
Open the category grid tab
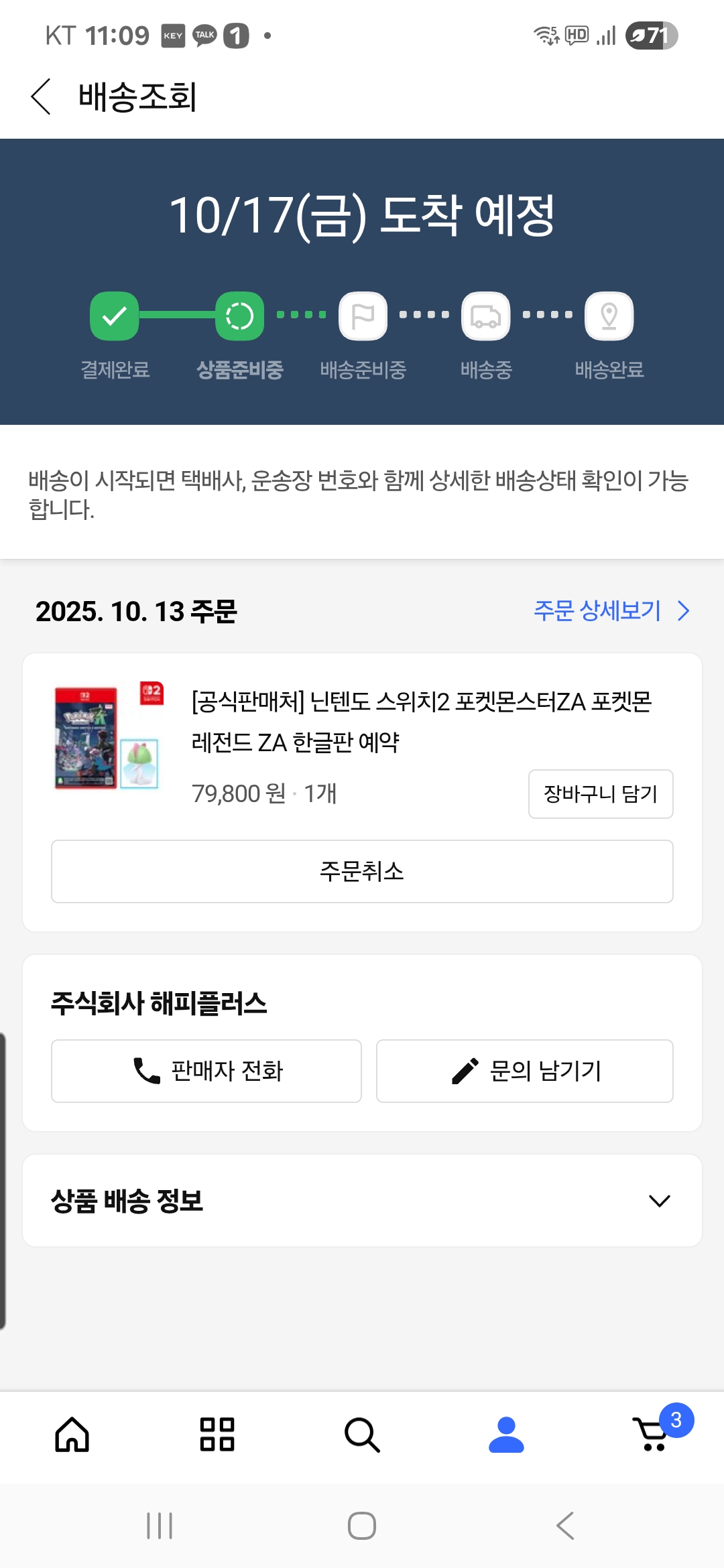[x=217, y=1435]
